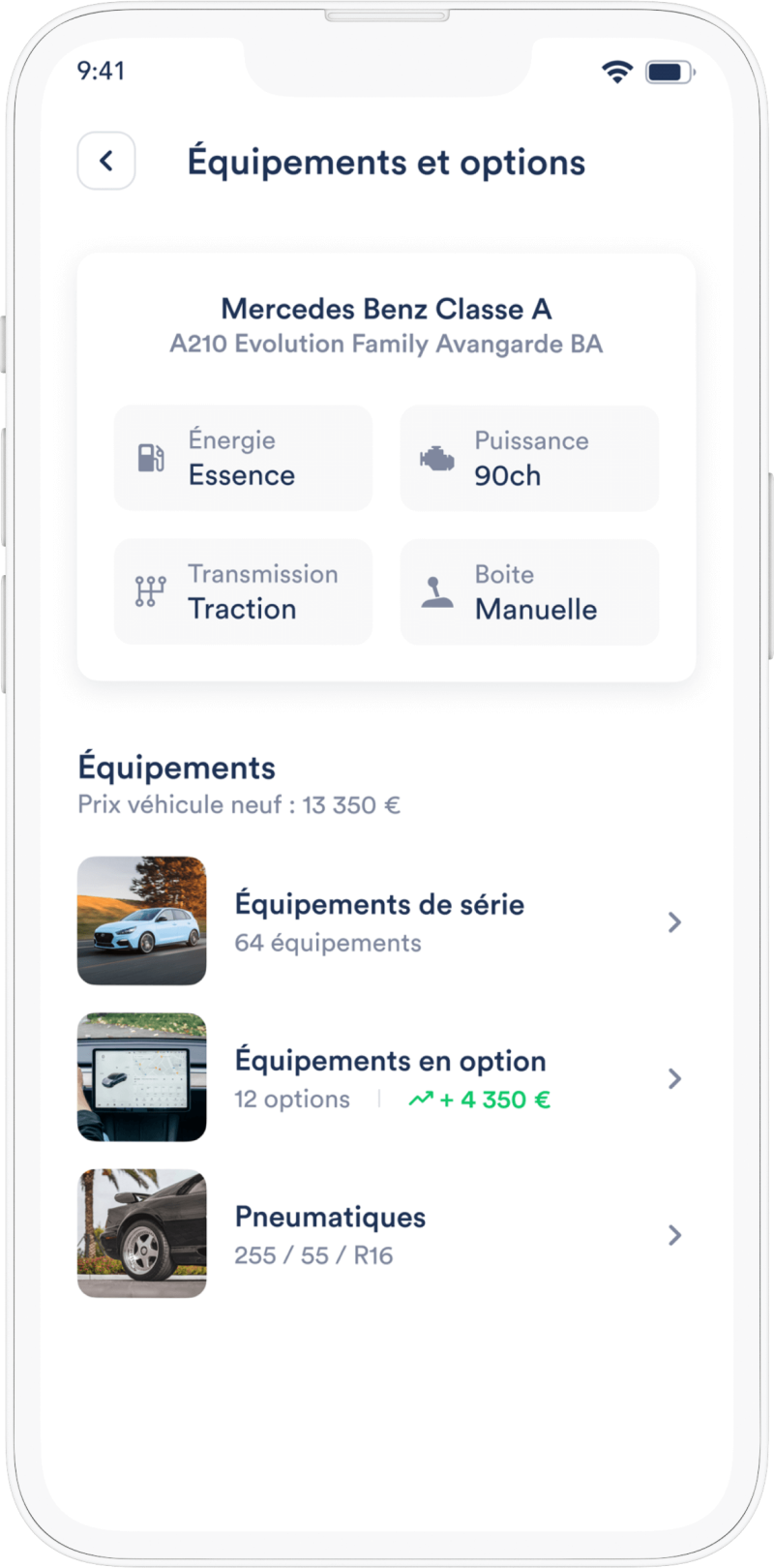Select the Énergie Essence info card
The height and width of the screenshot is (1568, 774).
[x=242, y=458]
